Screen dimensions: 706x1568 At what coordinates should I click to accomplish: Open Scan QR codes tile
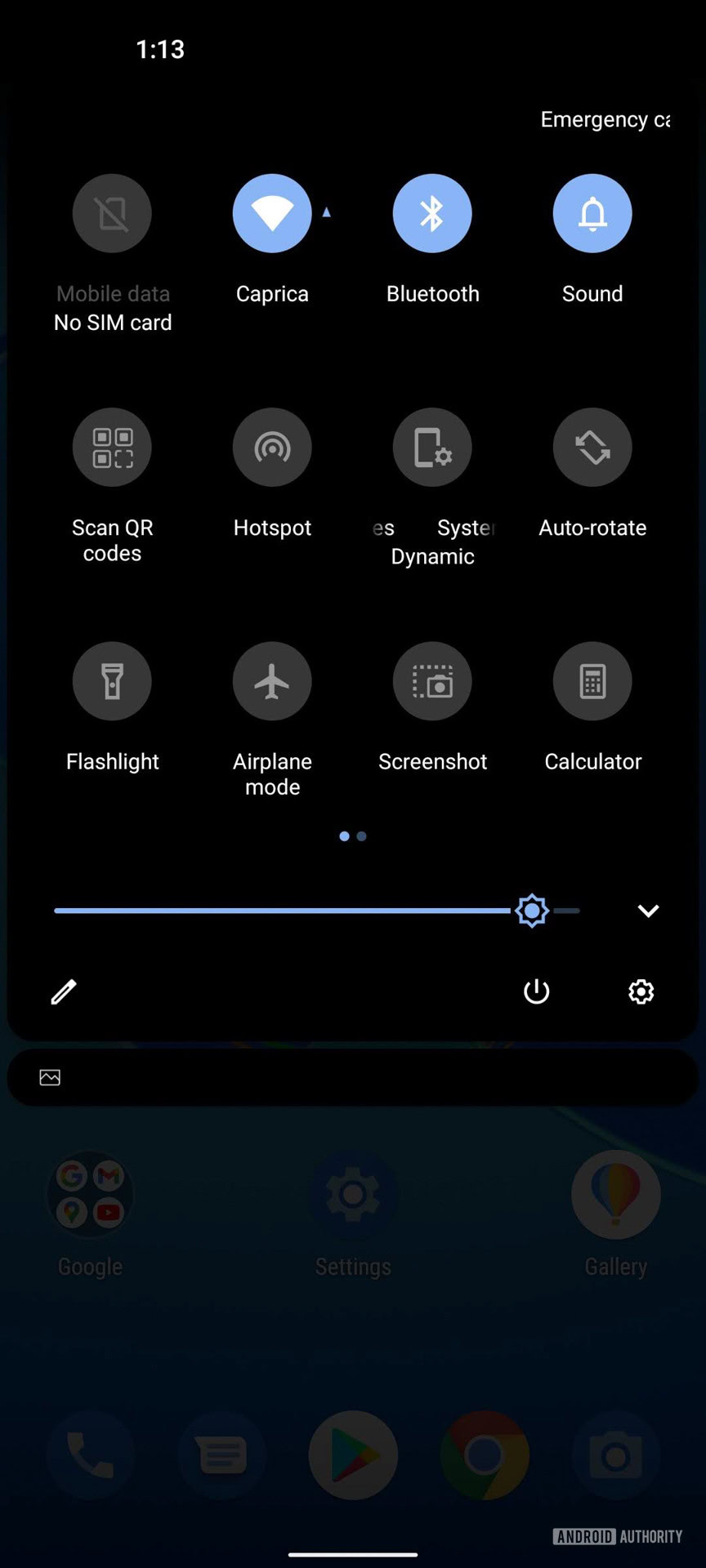[112, 448]
